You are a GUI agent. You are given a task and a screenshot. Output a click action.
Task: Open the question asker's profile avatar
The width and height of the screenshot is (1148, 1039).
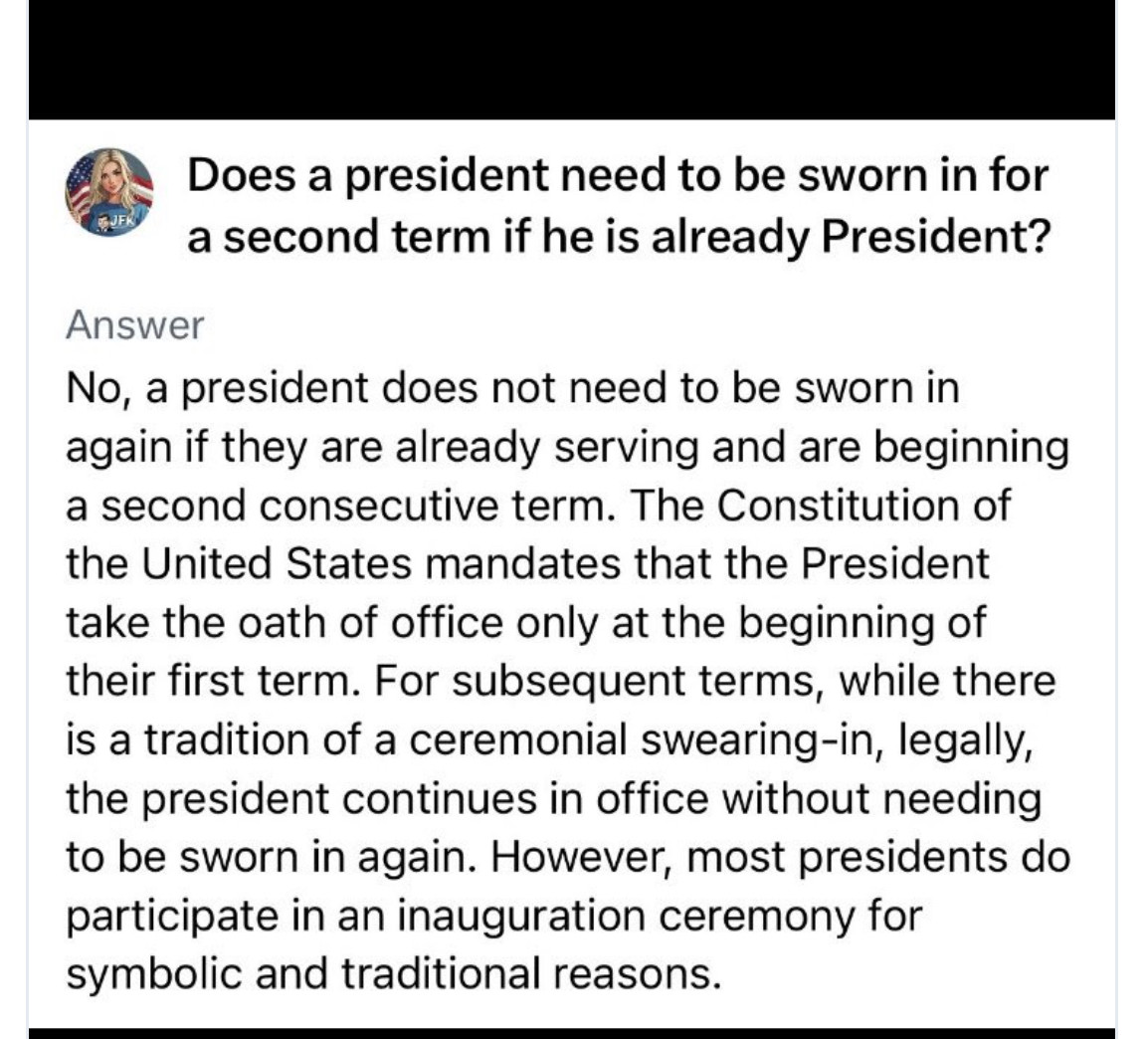[x=109, y=193]
